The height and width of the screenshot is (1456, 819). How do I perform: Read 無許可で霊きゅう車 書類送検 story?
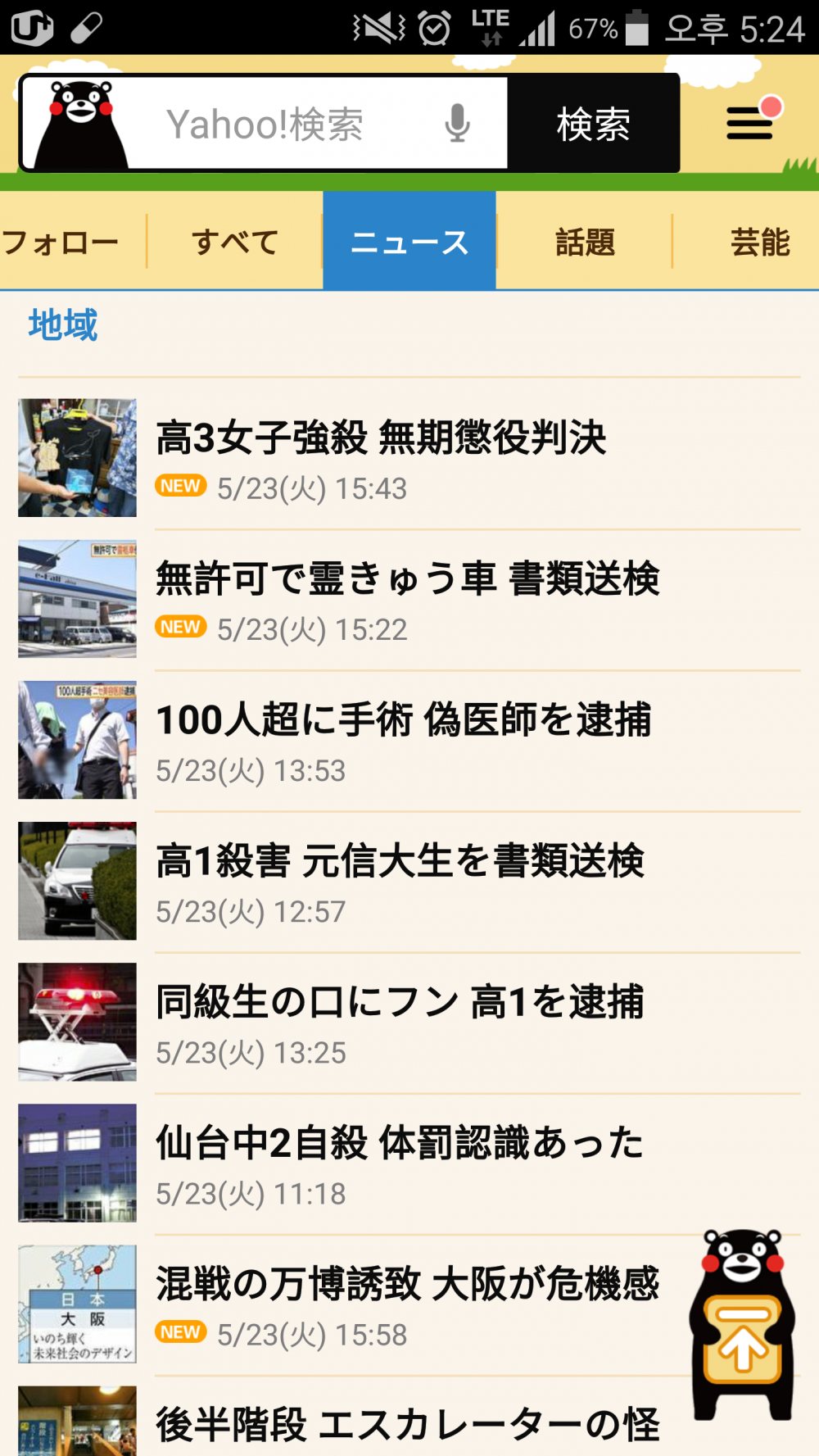click(407, 578)
